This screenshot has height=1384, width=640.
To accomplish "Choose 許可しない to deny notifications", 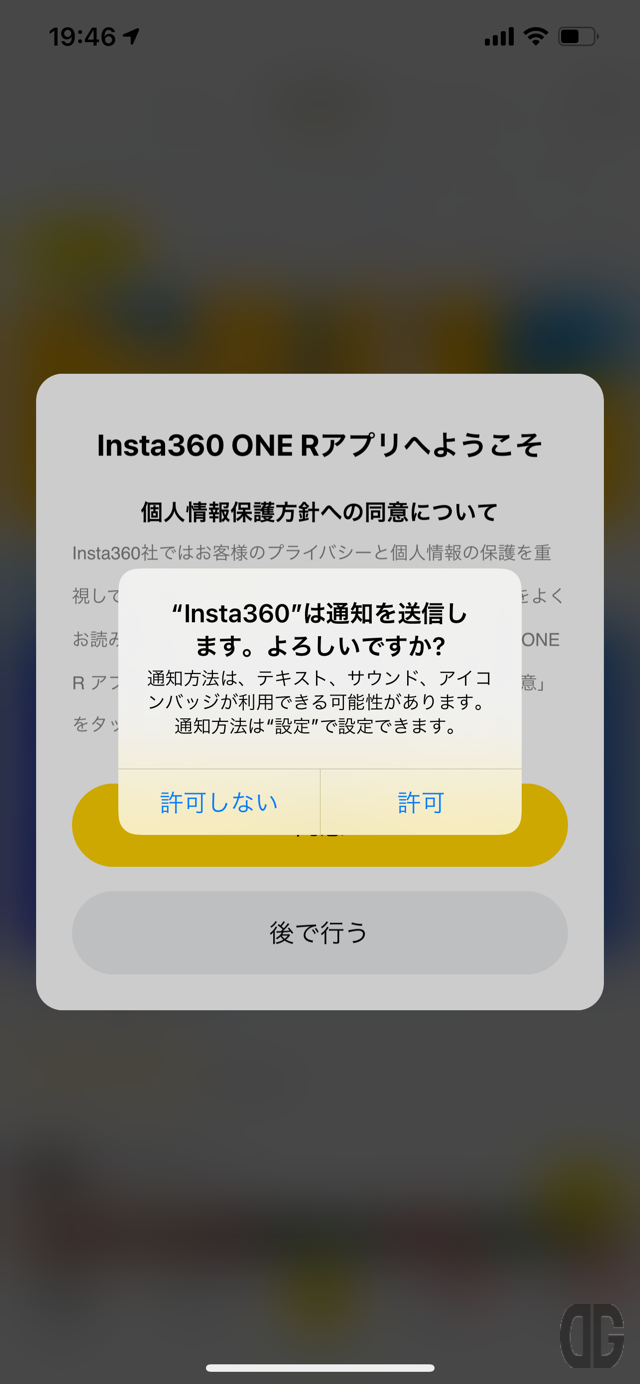I will [219, 802].
